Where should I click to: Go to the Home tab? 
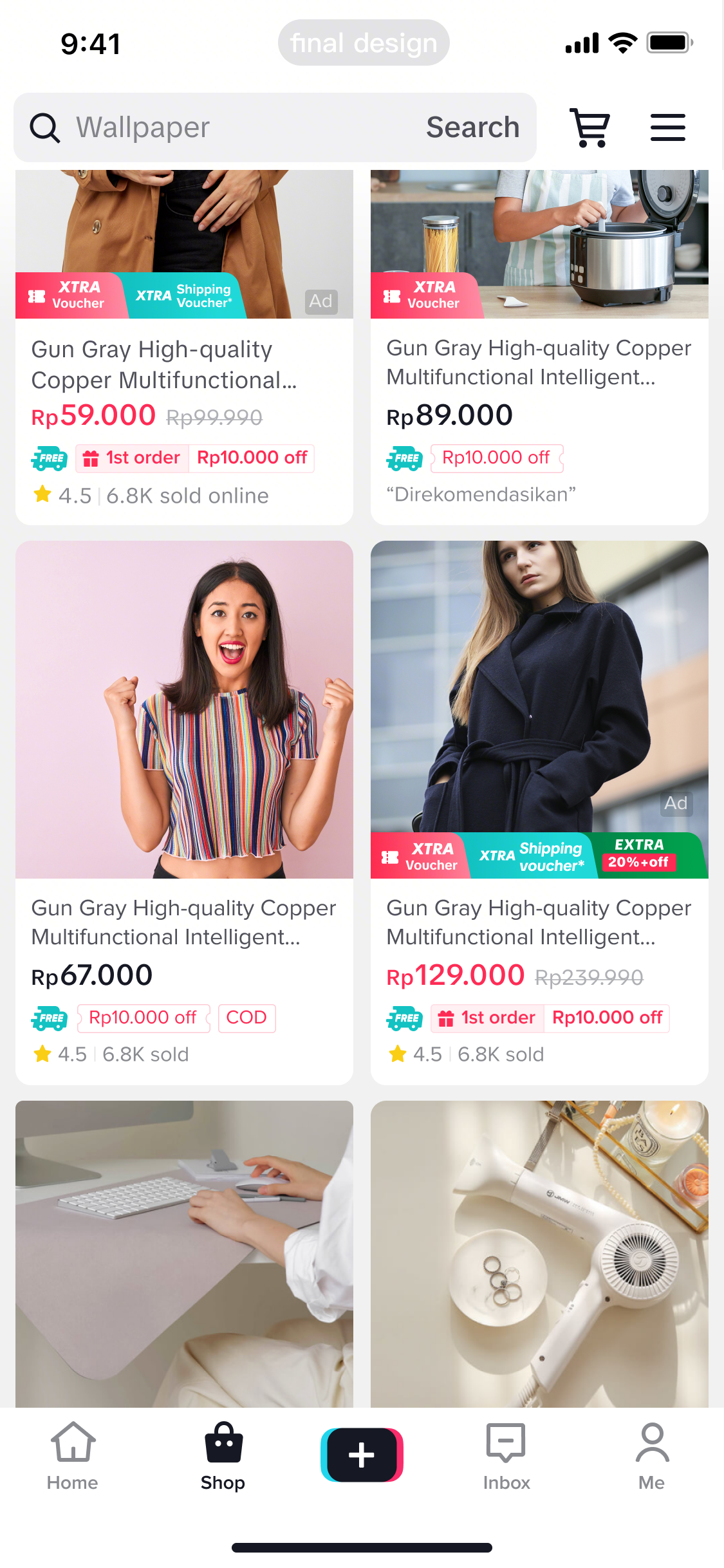[73, 1456]
